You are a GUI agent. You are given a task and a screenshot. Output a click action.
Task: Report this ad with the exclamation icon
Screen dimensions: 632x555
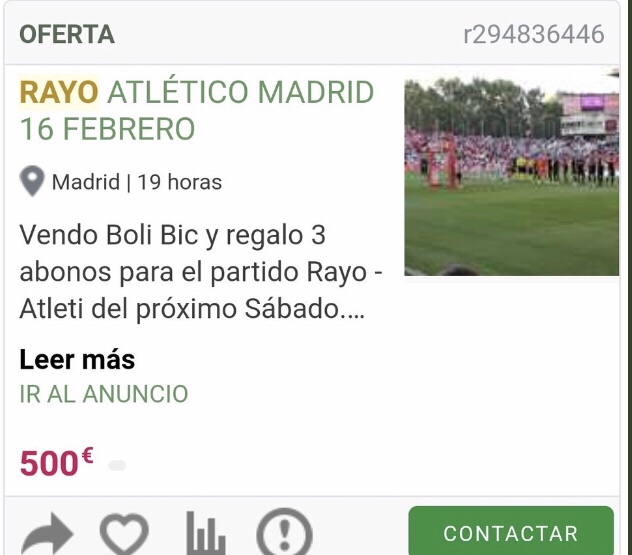click(284, 535)
